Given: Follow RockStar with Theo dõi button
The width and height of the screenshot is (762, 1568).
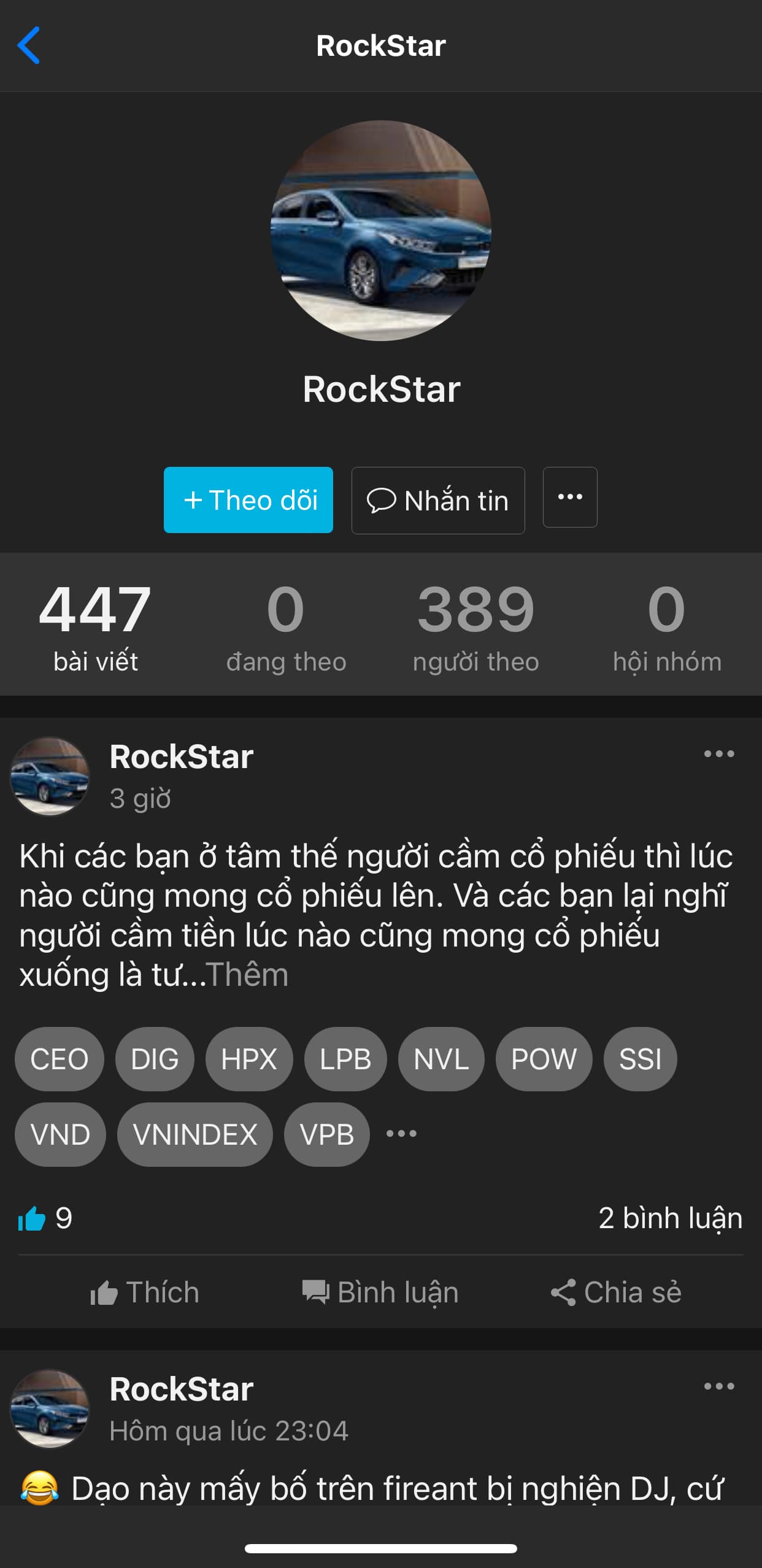Looking at the screenshot, I should (248, 500).
